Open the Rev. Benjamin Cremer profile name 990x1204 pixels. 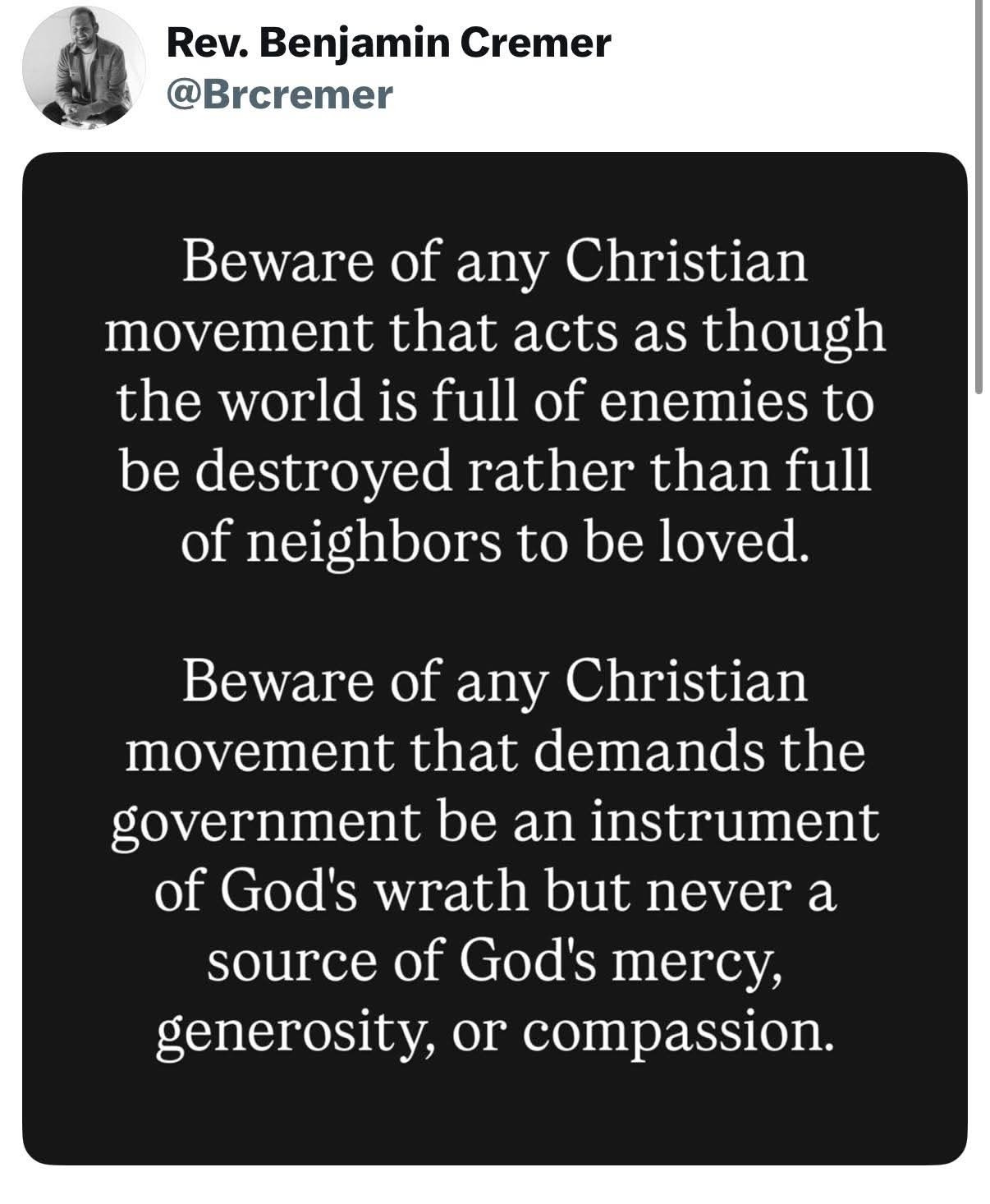[388, 43]
